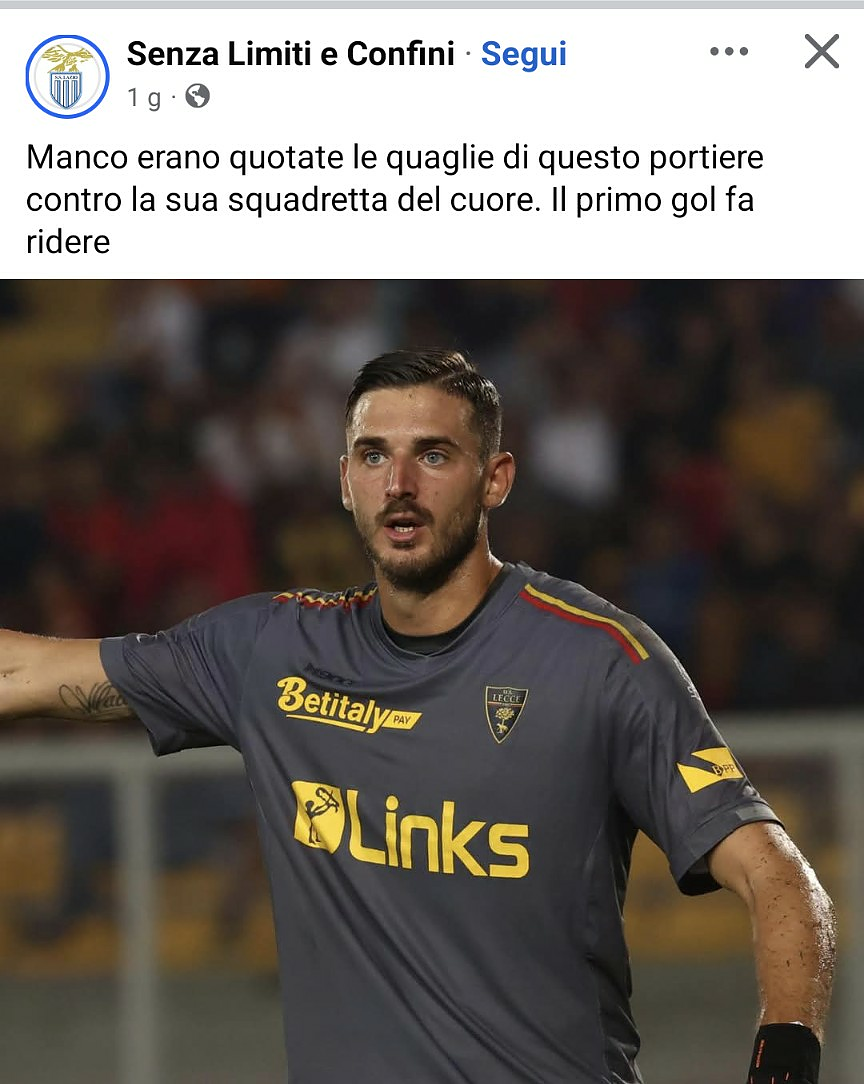Dismiss the post using the X icon
Screen dimensions: 864x1084
click(822, 51)
